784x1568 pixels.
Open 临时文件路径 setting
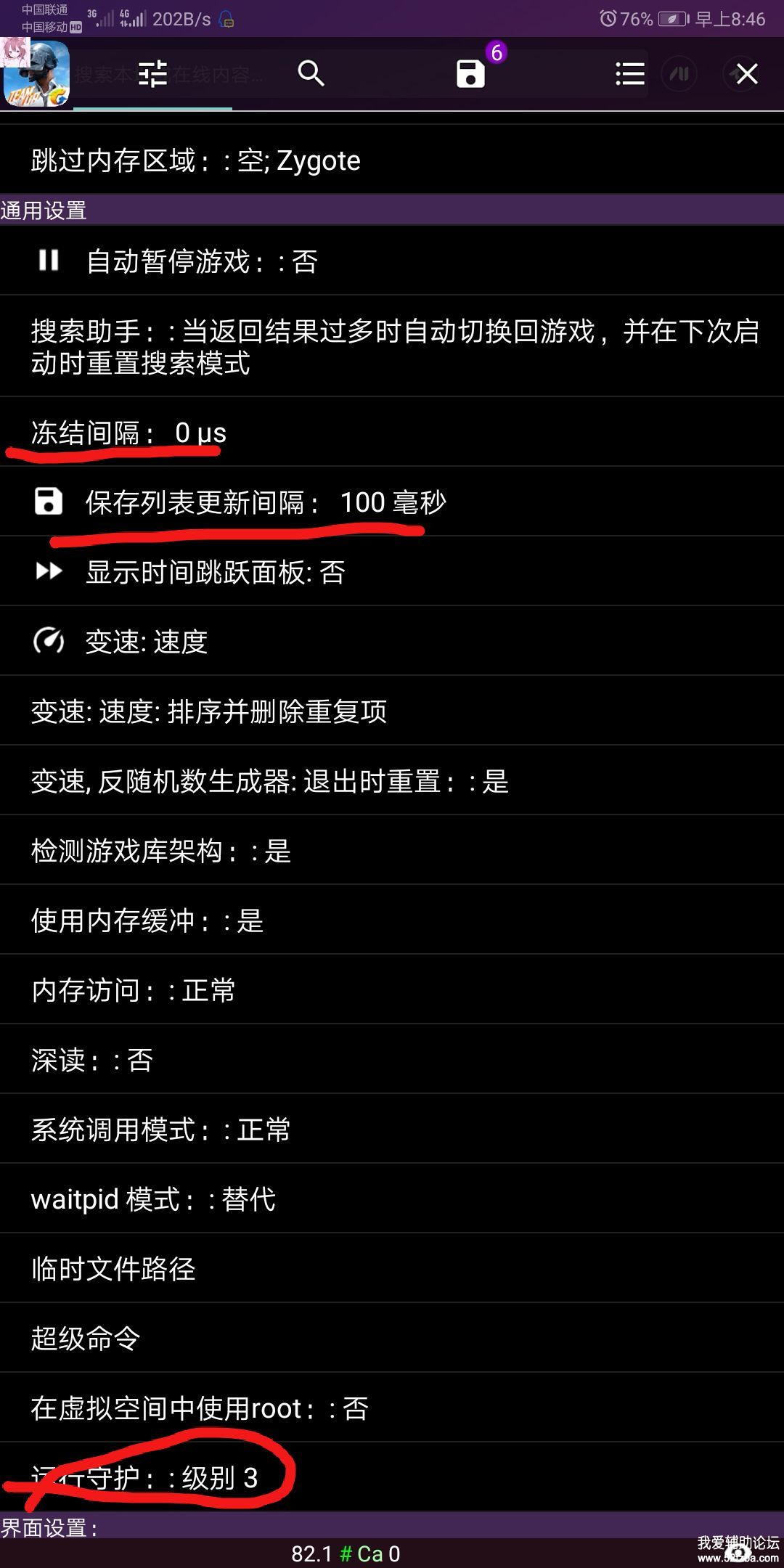tap(392, 1269)
